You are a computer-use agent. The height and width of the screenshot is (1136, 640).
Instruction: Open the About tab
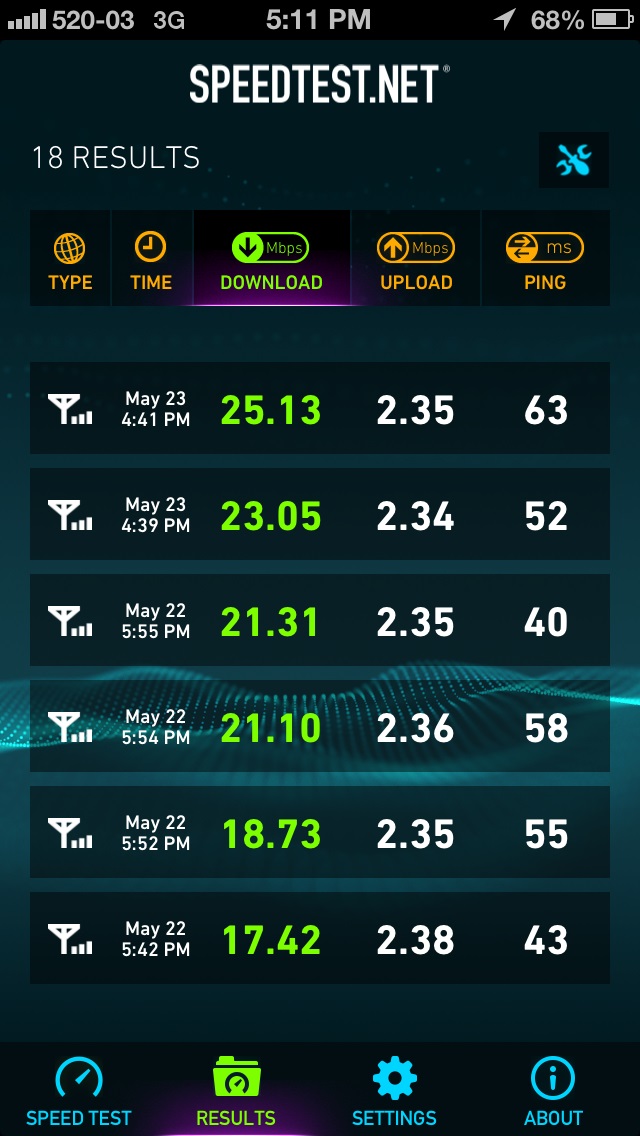coord(553,1091)
